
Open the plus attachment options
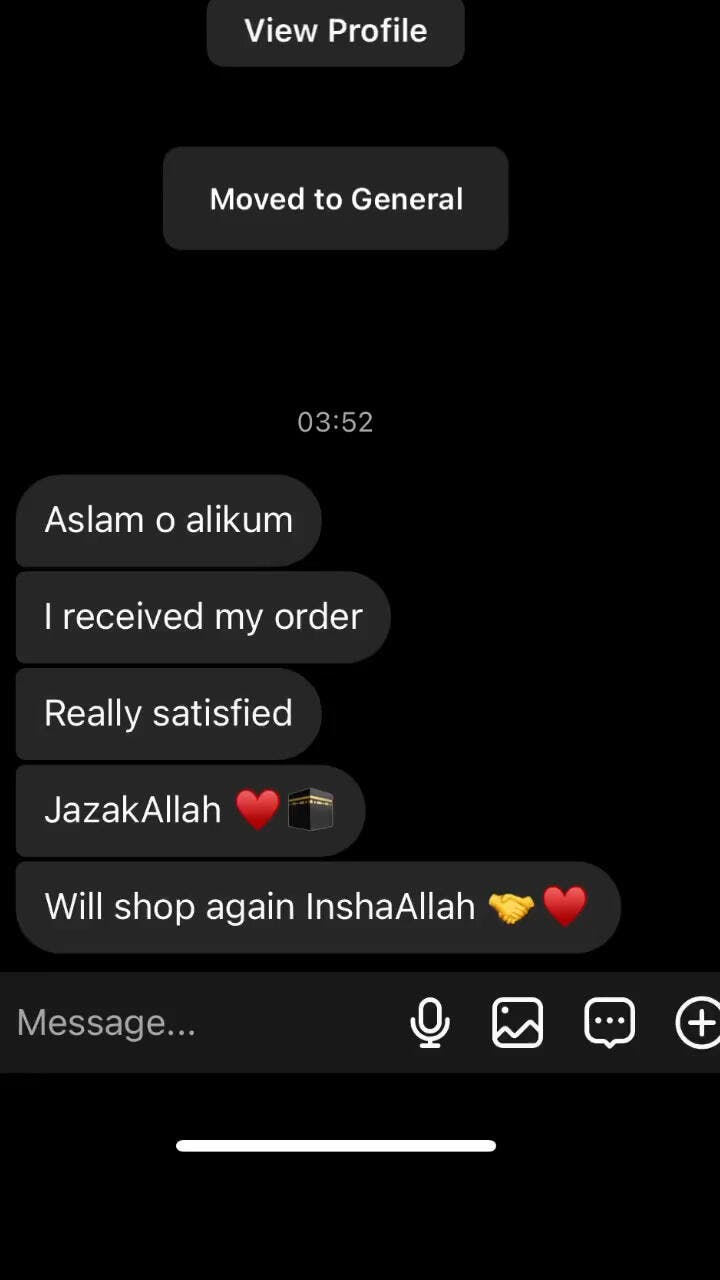click(x=698, y=1022)
